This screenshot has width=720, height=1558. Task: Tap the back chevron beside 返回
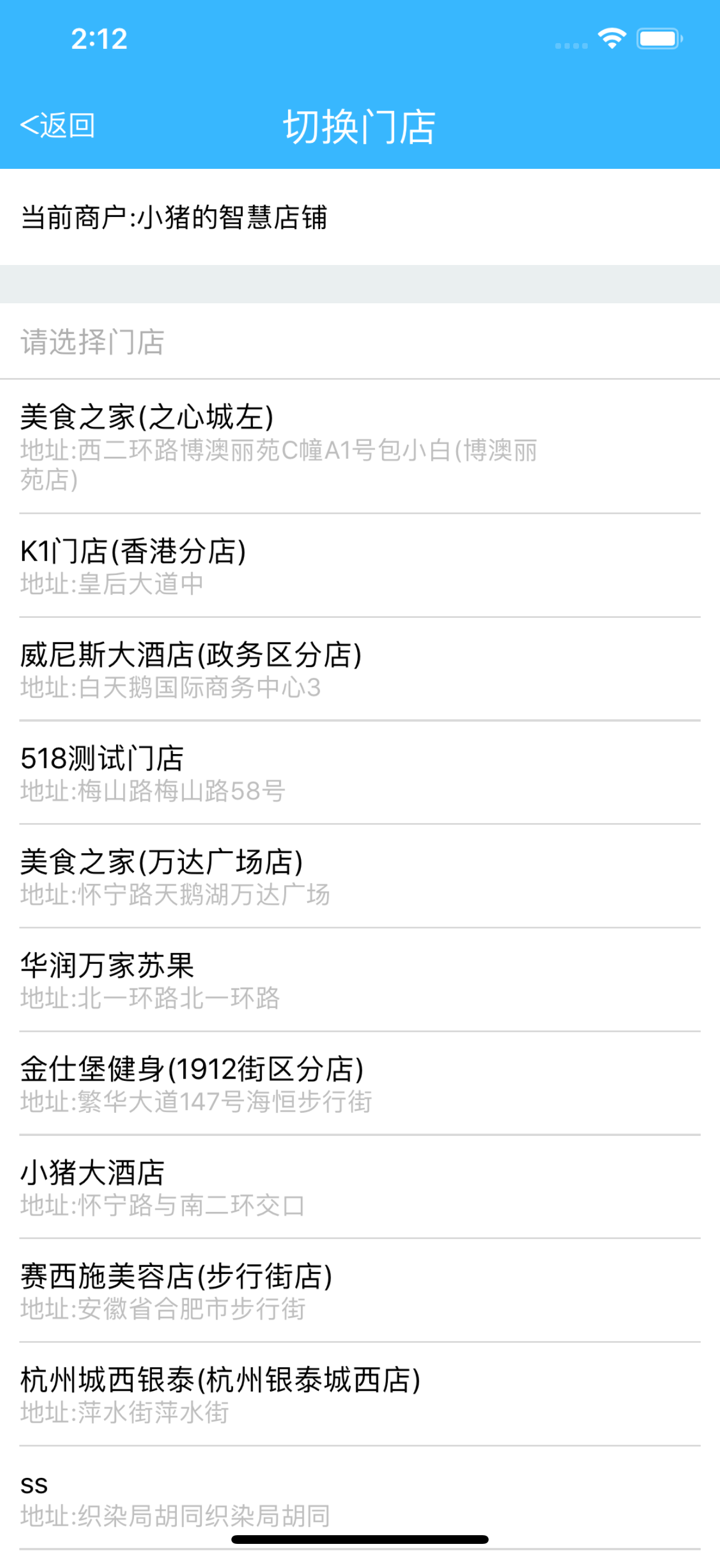point(25,126)
